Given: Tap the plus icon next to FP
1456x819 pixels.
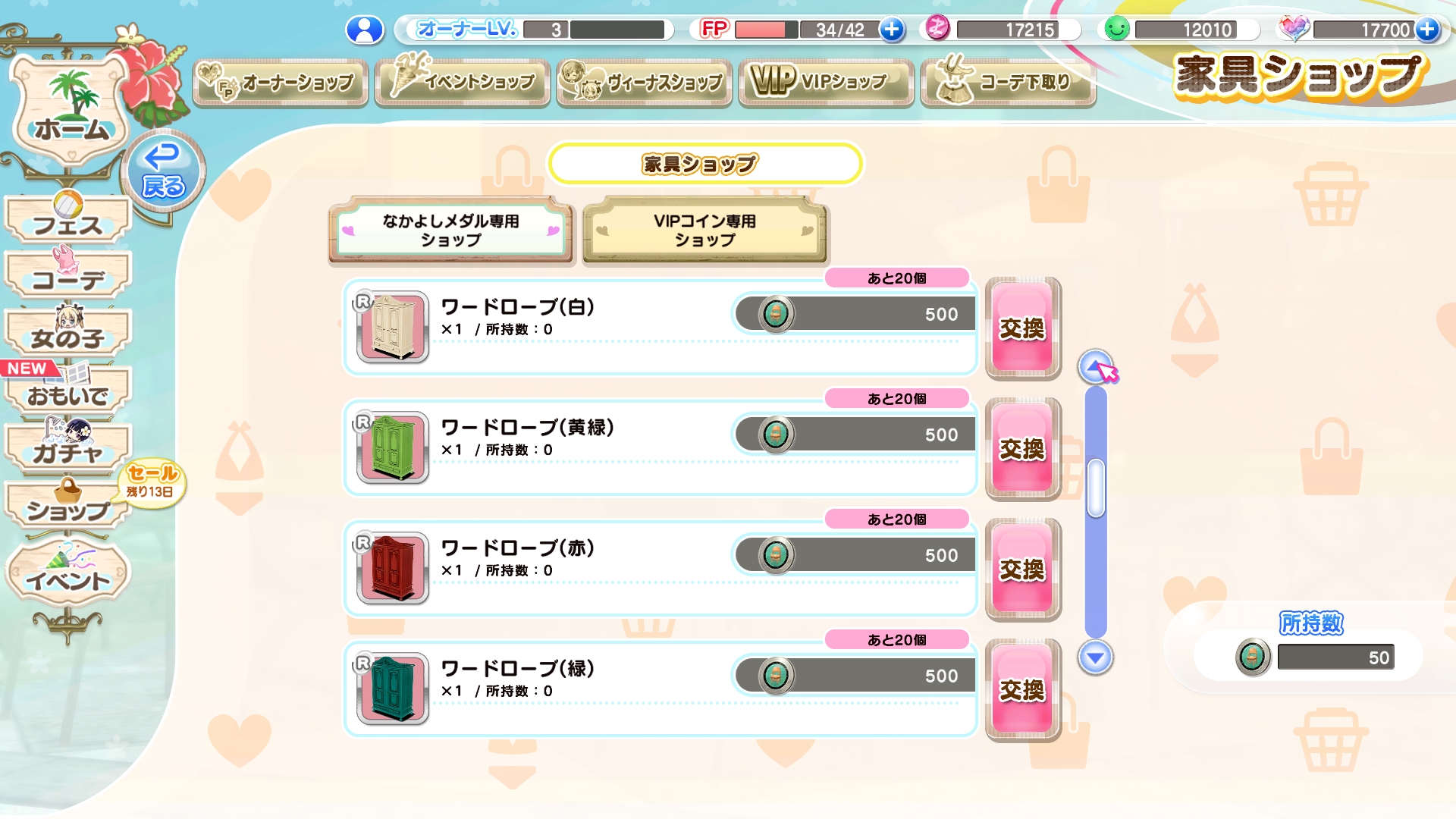Looking at the screenshot, I should pos(892,30).
